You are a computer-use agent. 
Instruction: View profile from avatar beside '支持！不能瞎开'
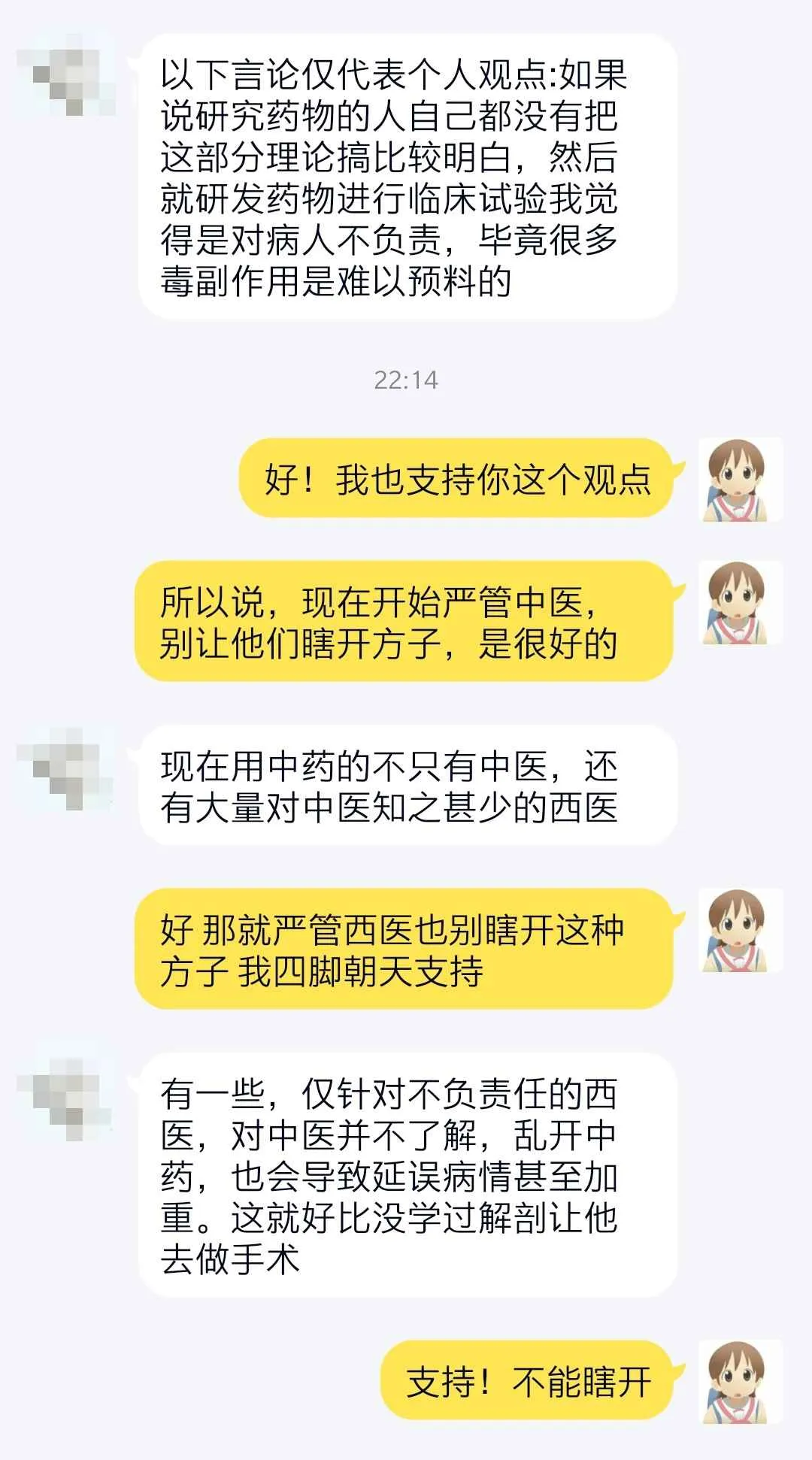point(741,1382)
